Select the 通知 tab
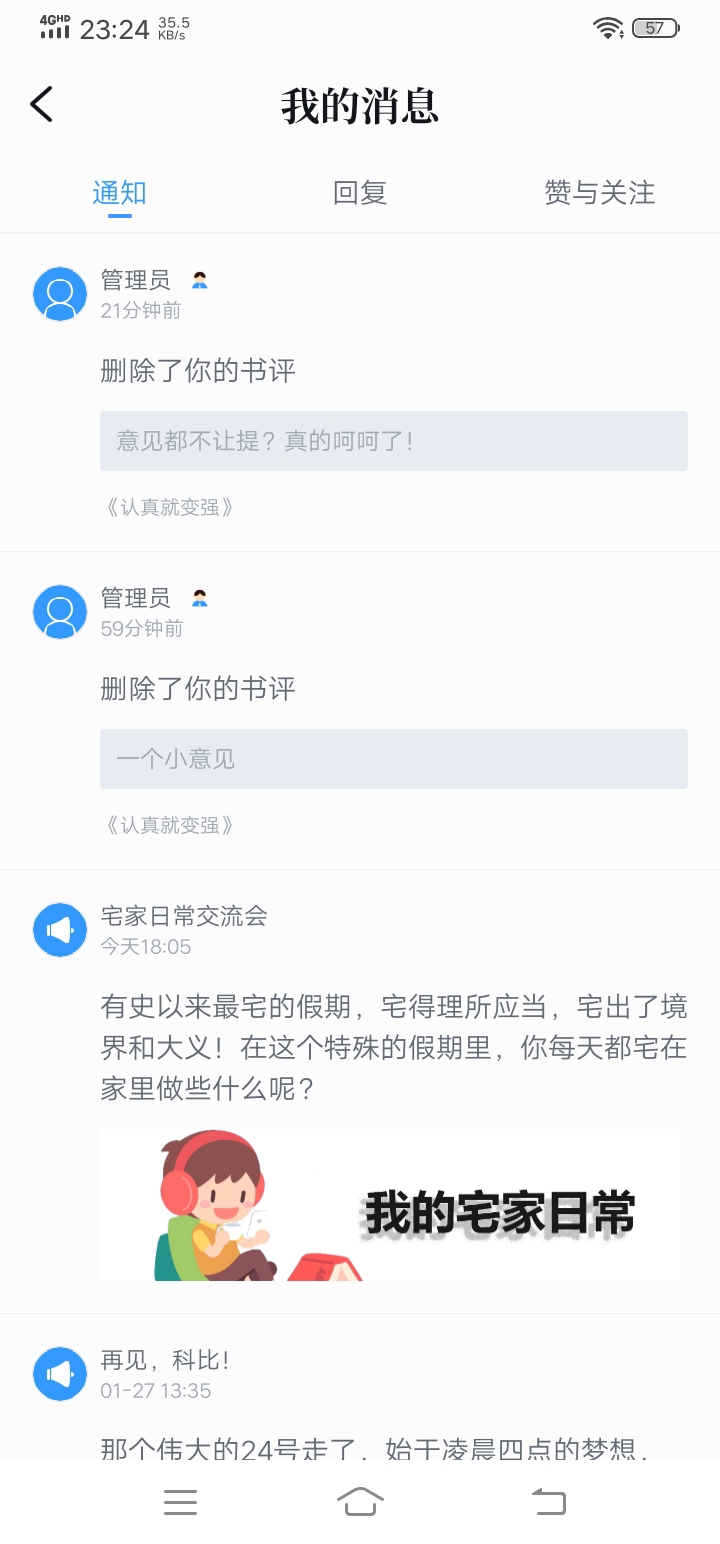Screen dimensions: 720x1544 click(120, 192)
